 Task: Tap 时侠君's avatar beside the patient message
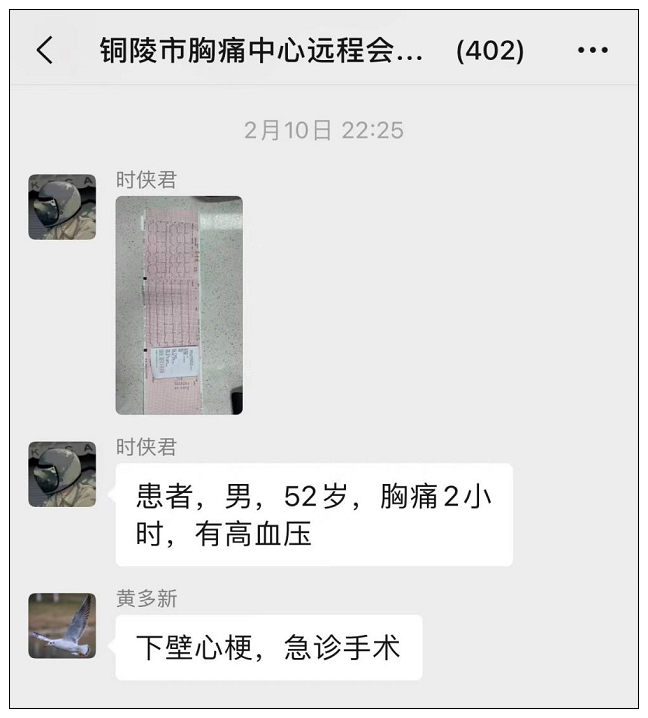tap(62, 474)
